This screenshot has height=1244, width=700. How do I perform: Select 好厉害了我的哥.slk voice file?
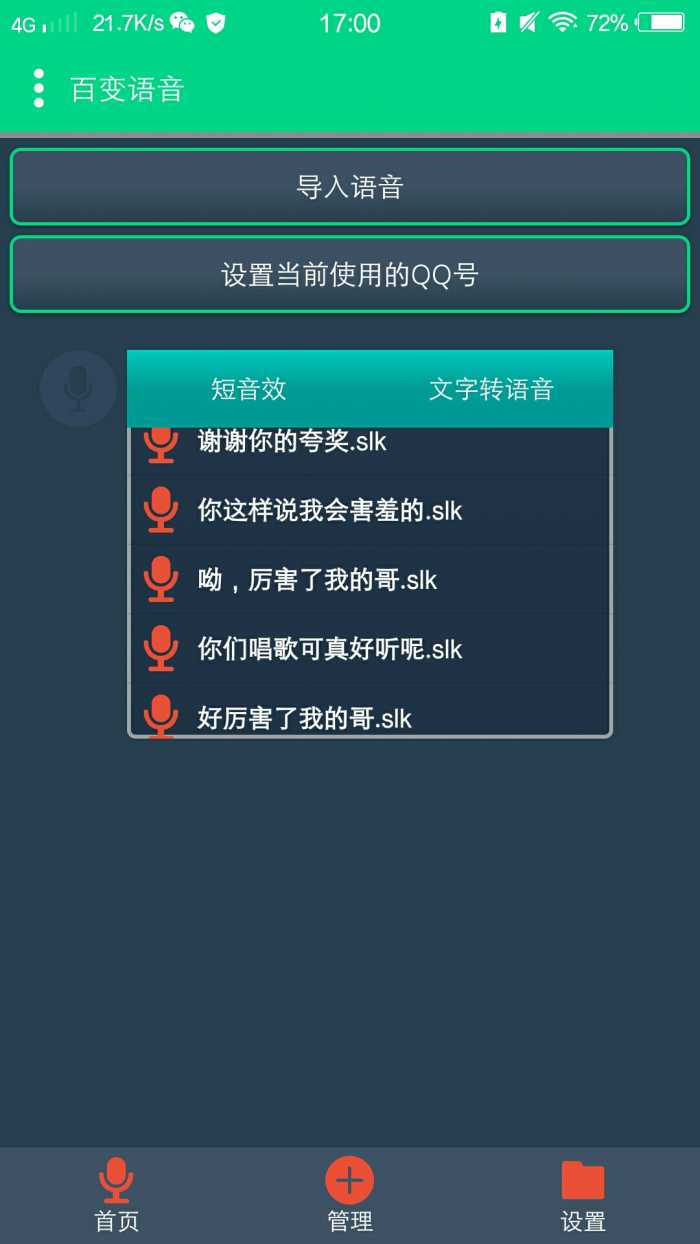click(x=368, y=716)
